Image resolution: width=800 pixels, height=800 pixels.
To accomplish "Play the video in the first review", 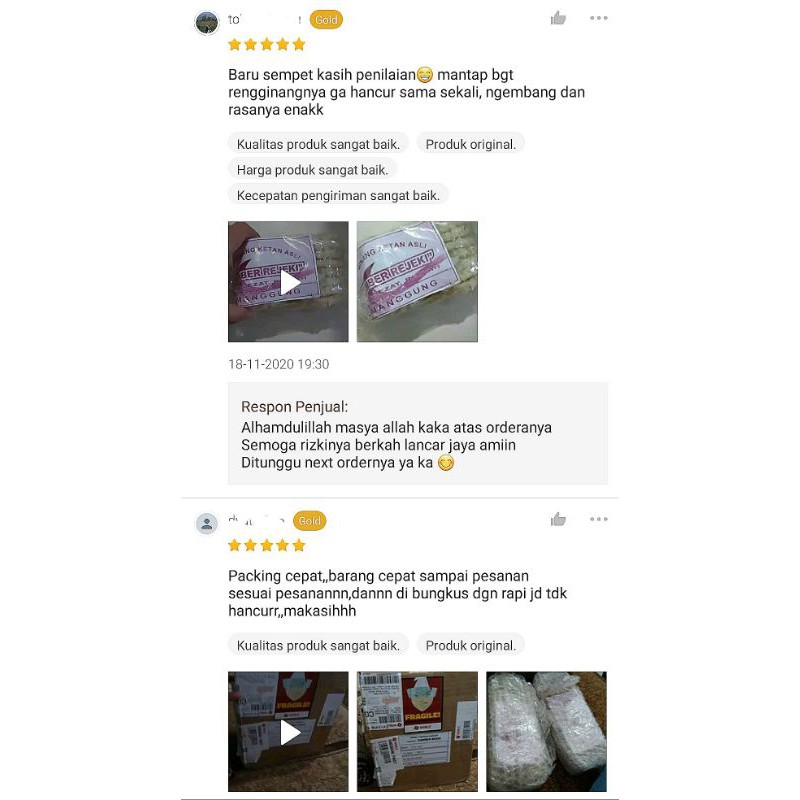I will pos(289,282).
